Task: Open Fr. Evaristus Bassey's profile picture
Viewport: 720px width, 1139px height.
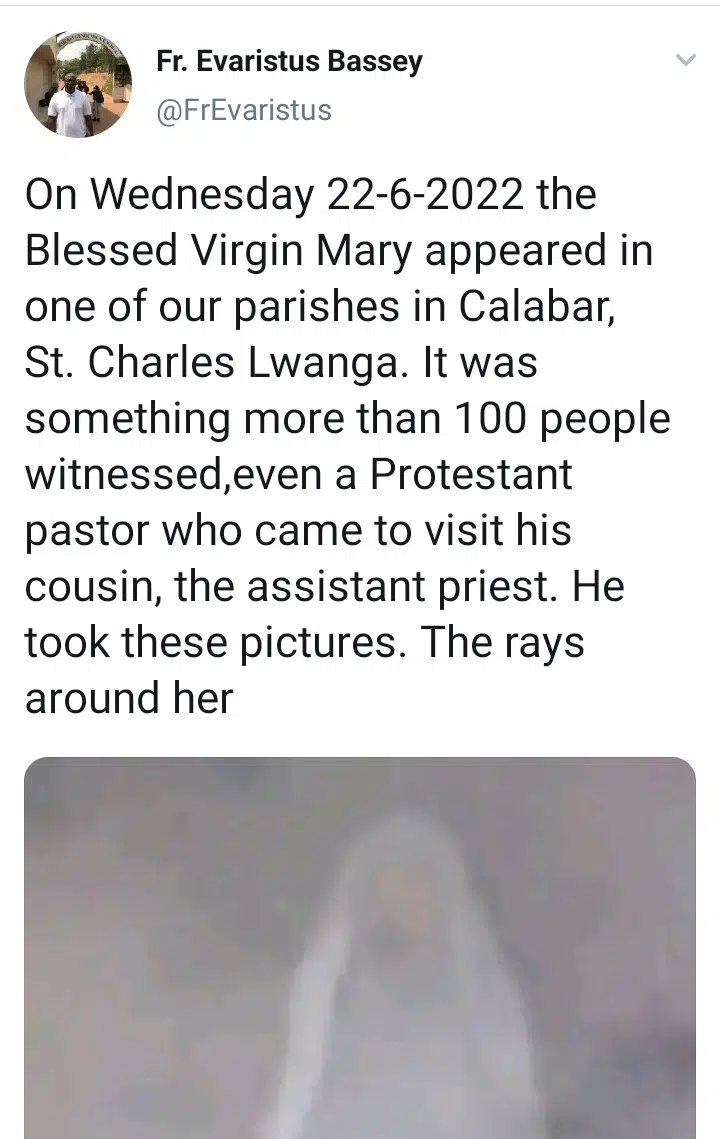Action: (78, 85)
